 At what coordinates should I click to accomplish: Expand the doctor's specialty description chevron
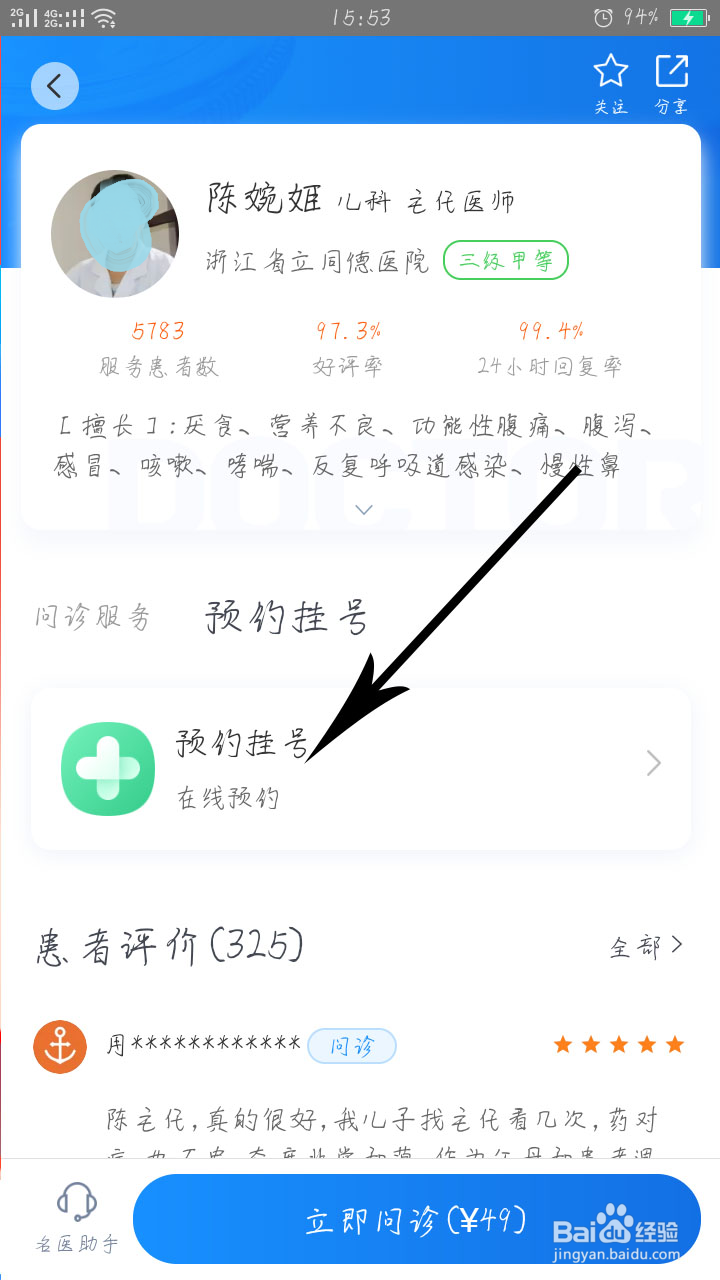(363, 509)
